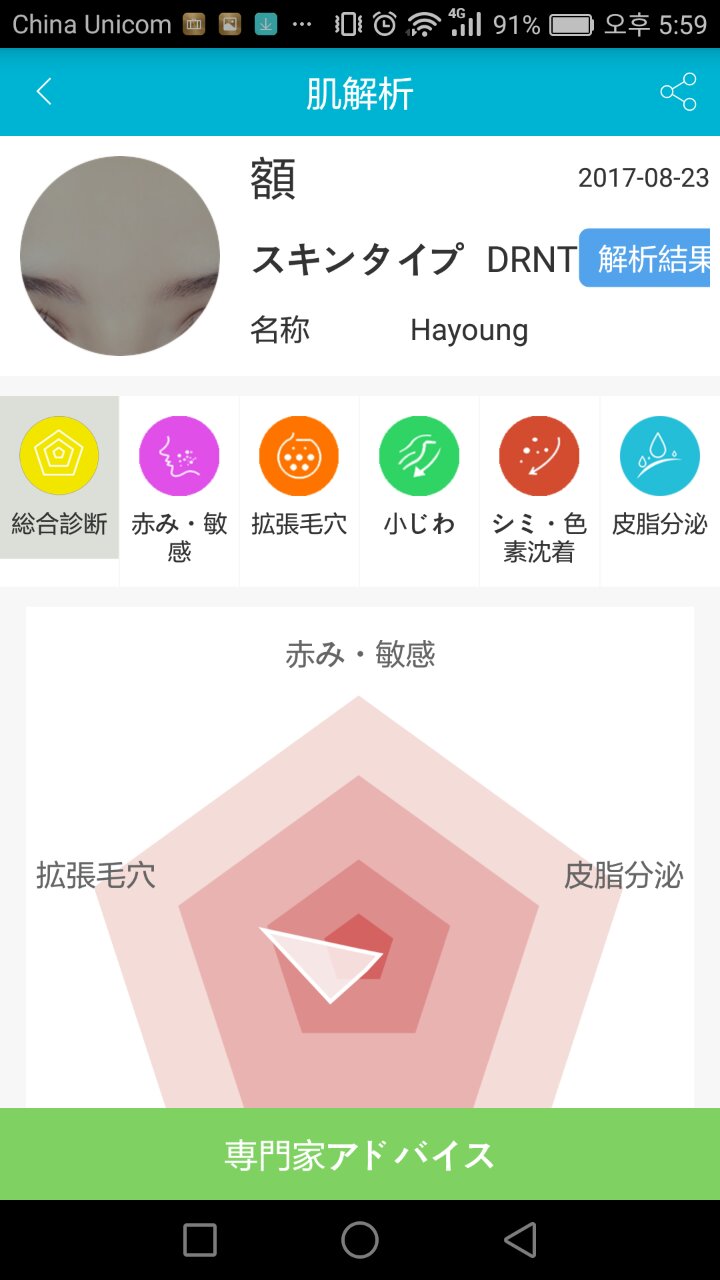
Task: Go to the system home screen
Action: click(x=360, y=1240)
